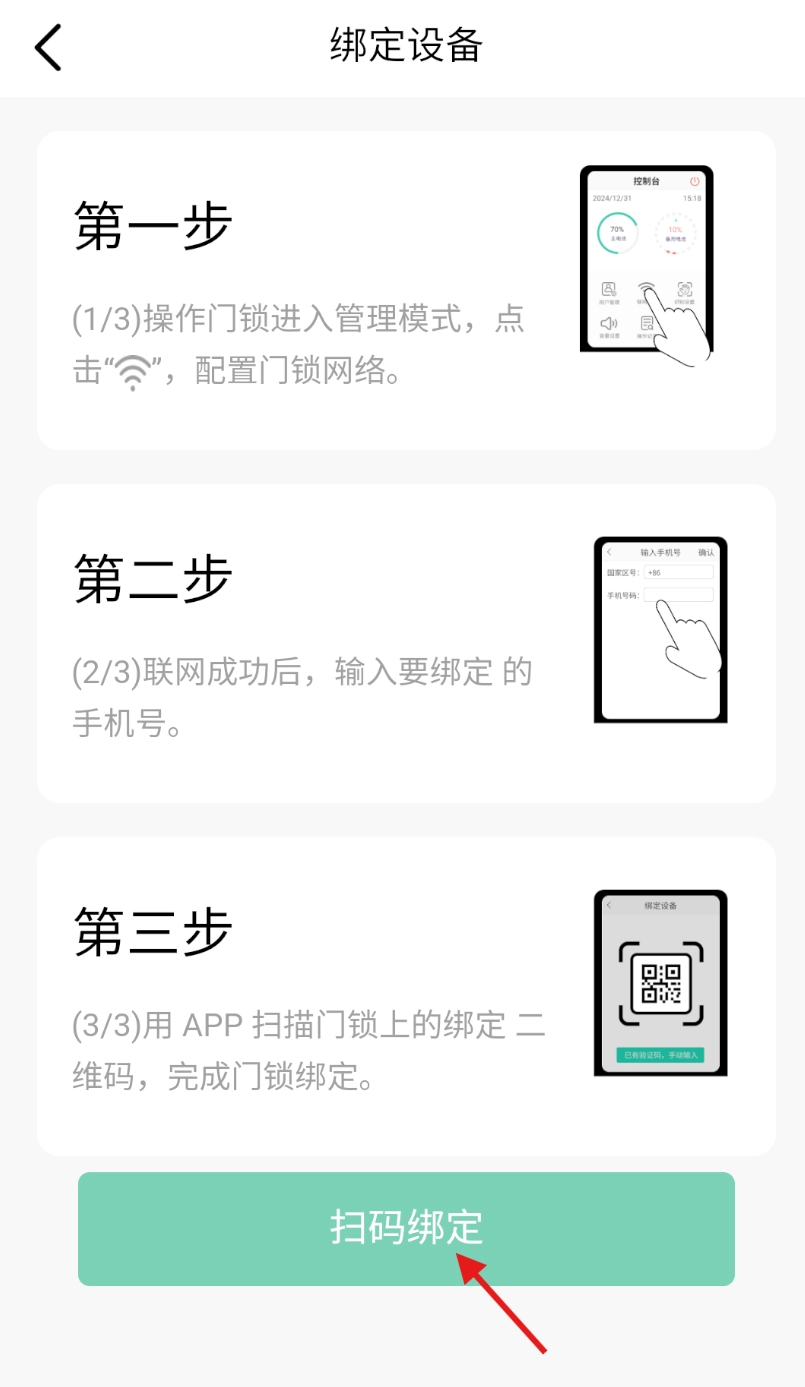Viewport: 805px width, 1387px height.
Task: Click the back arrow beside 绑定设备 title
Action: click(47, 46)
